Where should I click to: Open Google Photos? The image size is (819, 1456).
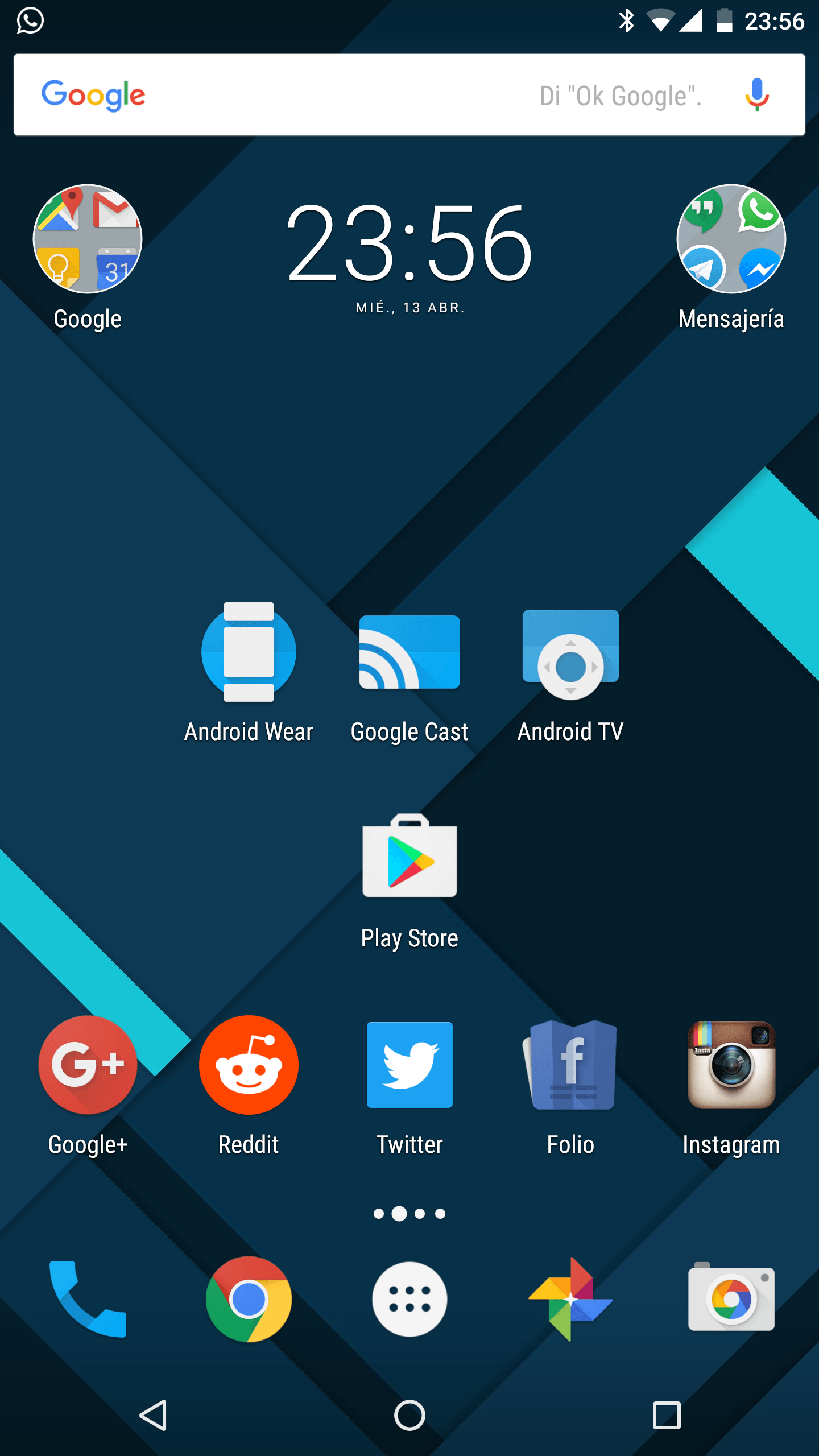coord(570,1299)
